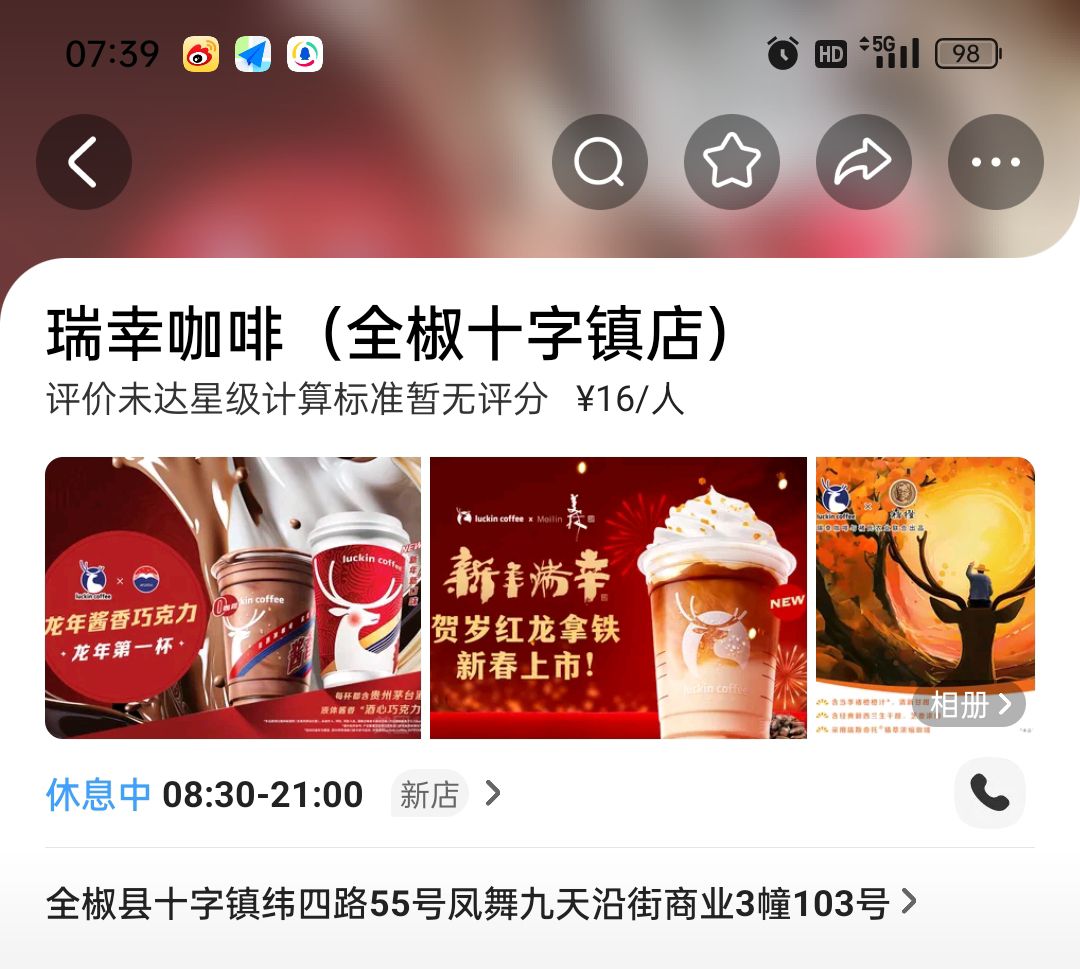Open the three-dot overflow menu
The image size is (1080, 969).
tap(995, 162)
